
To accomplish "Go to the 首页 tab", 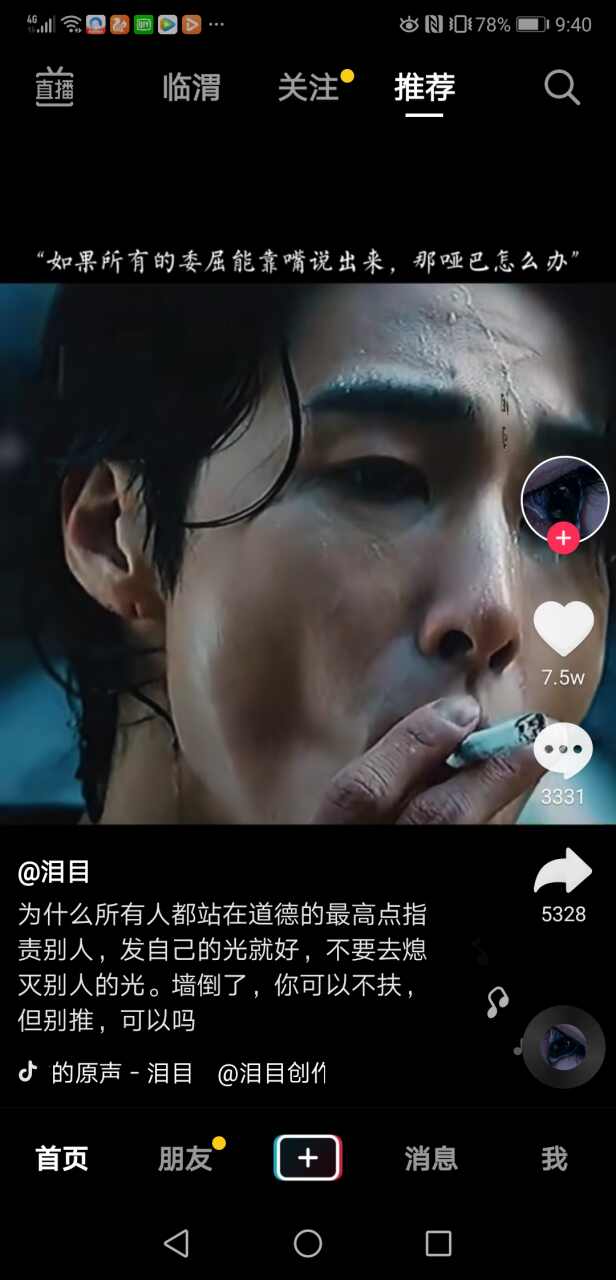I will (x=62, y=1158).
